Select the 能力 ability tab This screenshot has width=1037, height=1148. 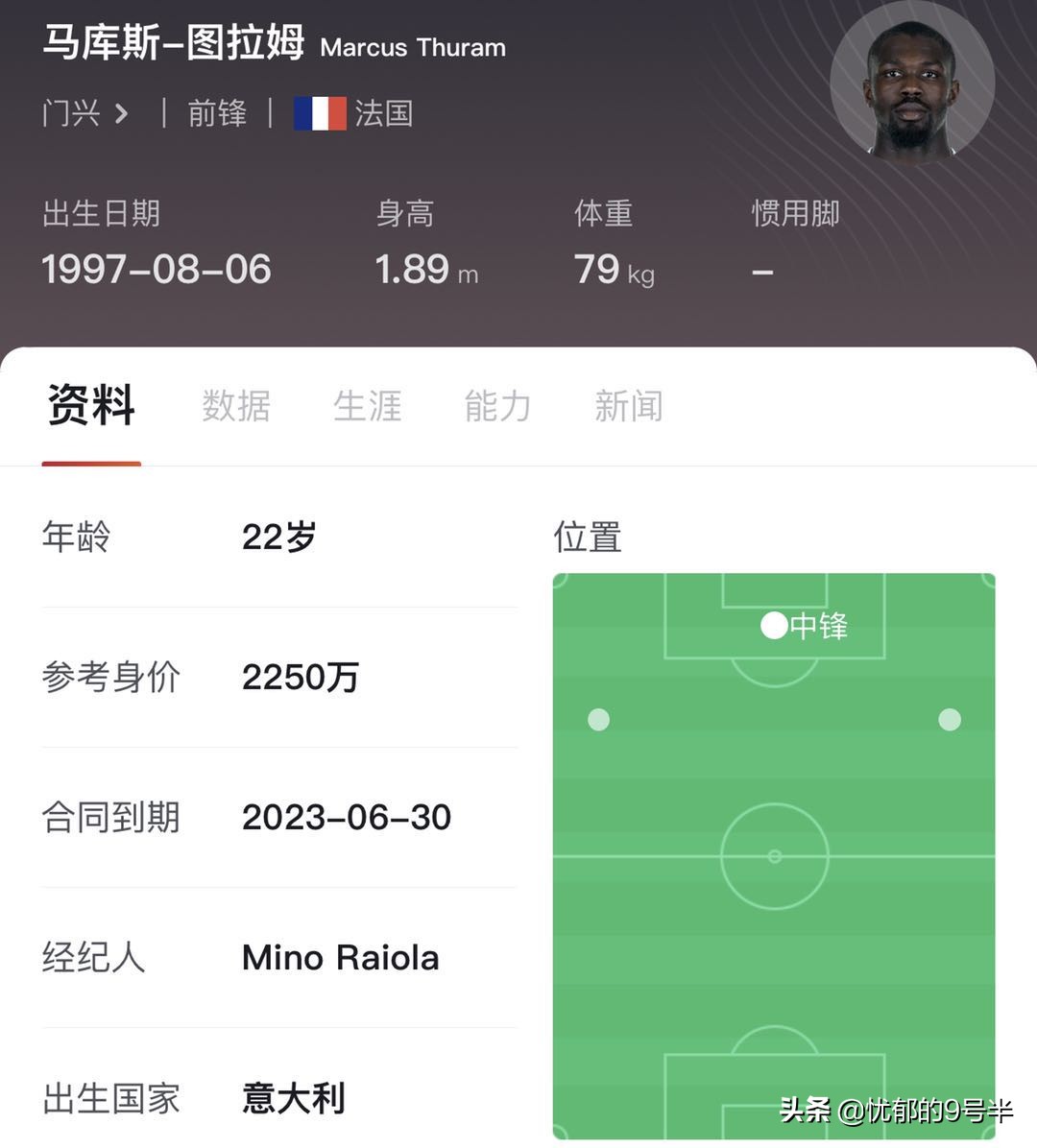[498, 407]
